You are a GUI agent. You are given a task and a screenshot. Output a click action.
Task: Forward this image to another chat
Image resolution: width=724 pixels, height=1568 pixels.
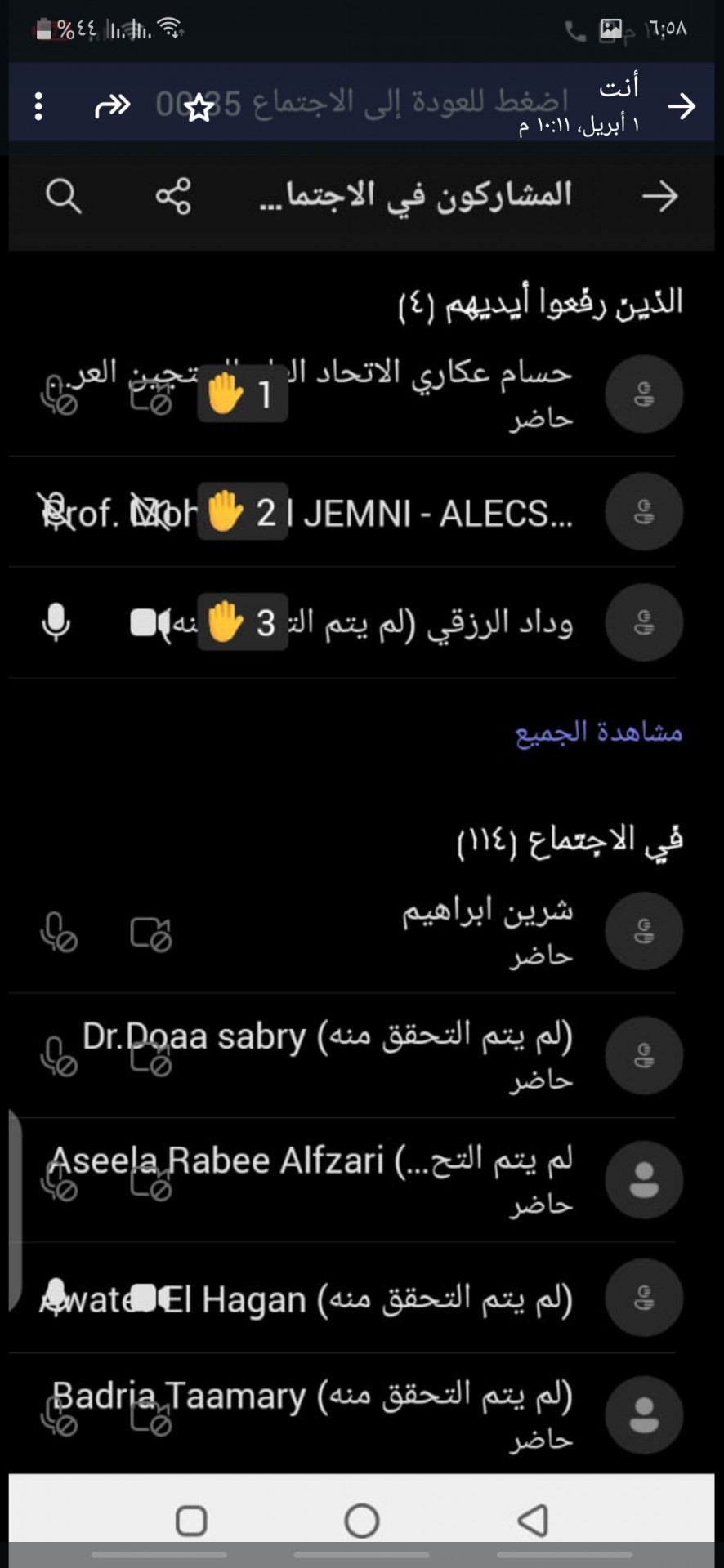click(x=113, y=106)
